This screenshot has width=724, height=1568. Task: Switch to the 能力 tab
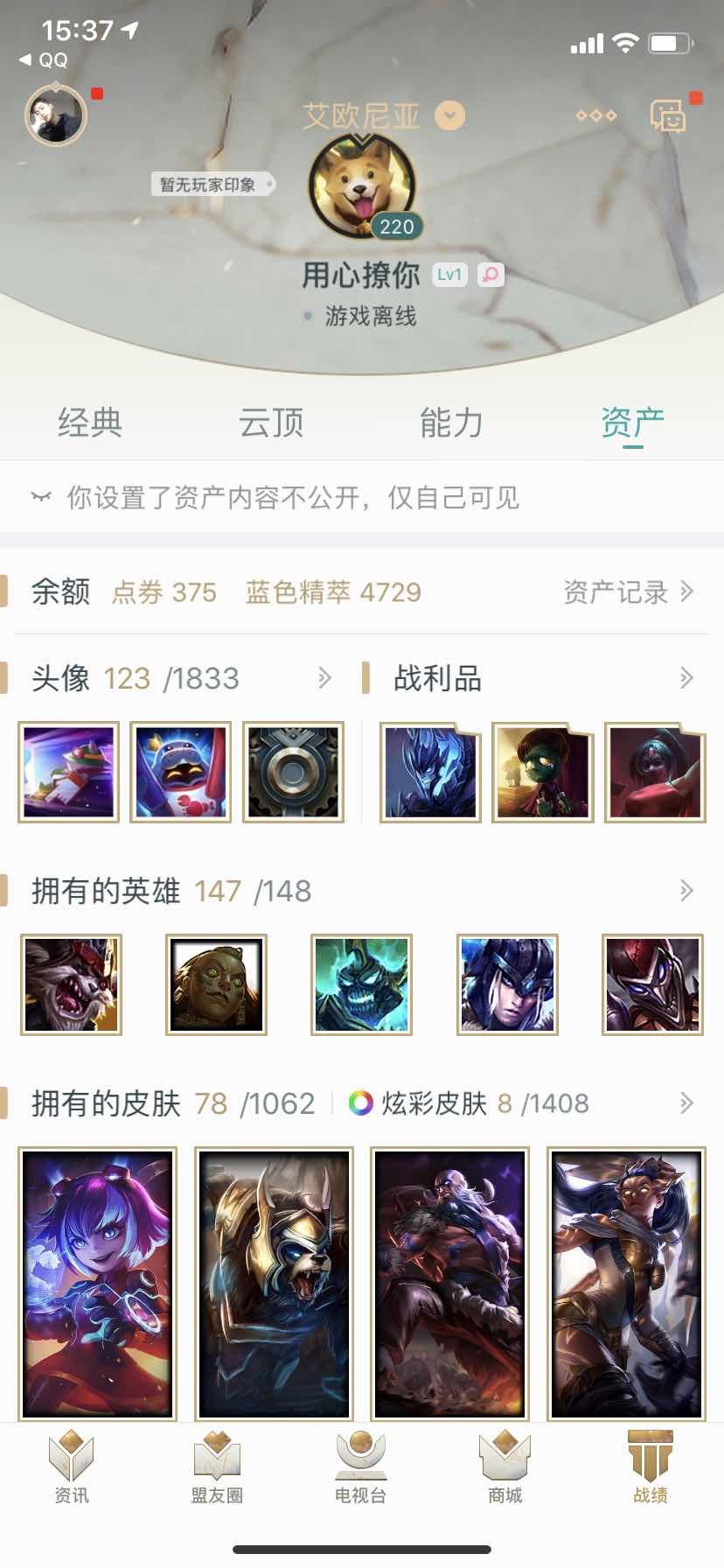click(451, 423)
